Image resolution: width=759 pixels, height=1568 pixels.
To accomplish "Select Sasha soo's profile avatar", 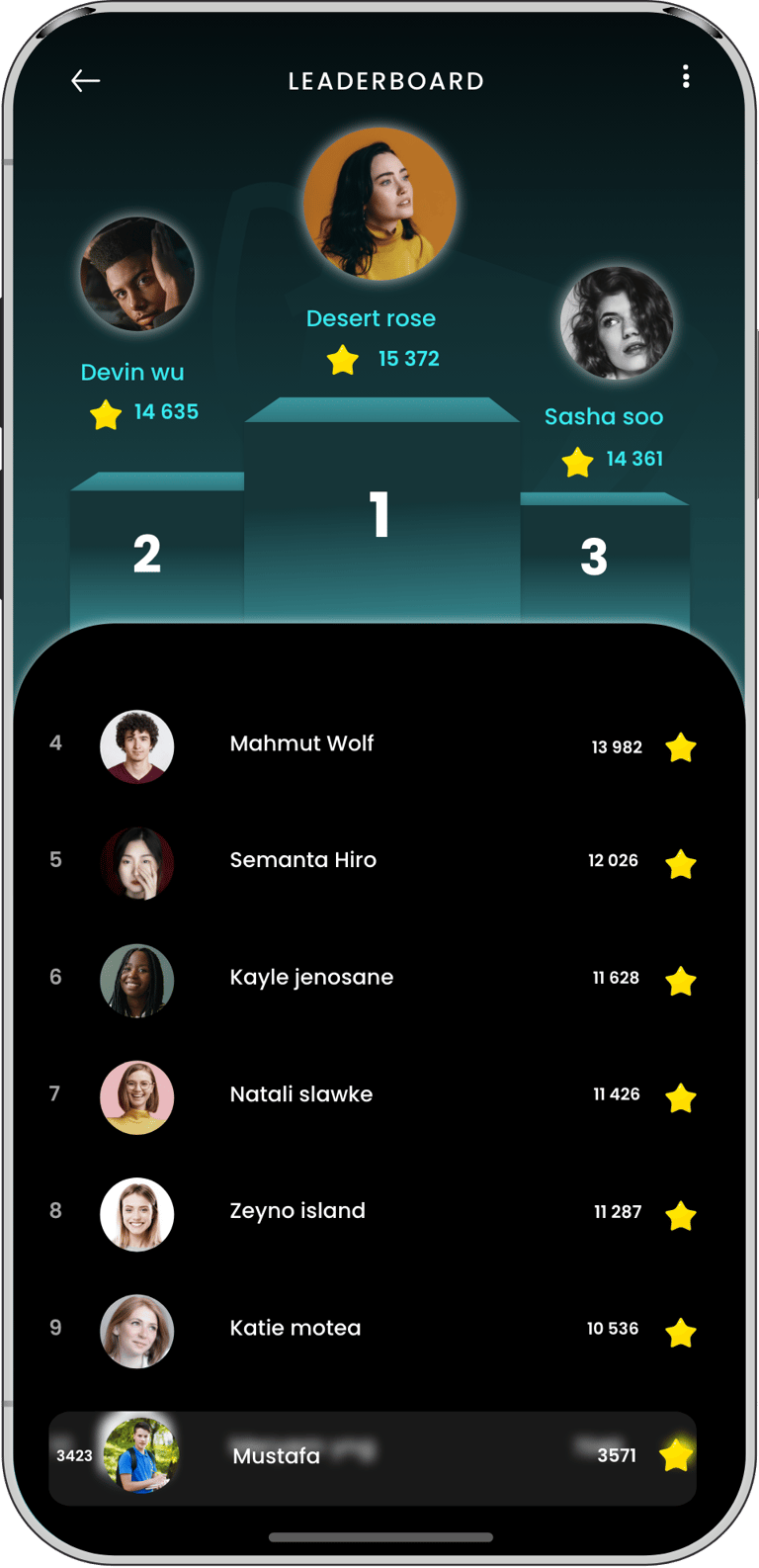I will (617, 323).
